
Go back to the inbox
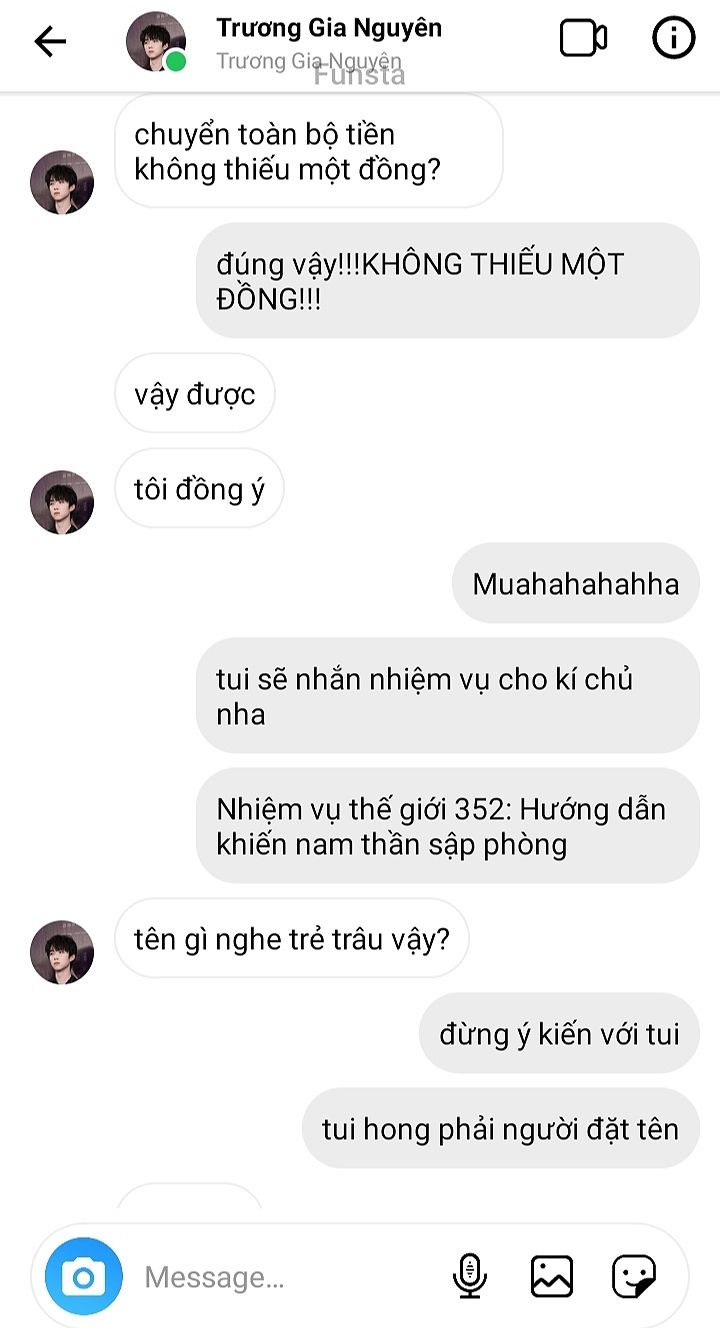[49, 41]
